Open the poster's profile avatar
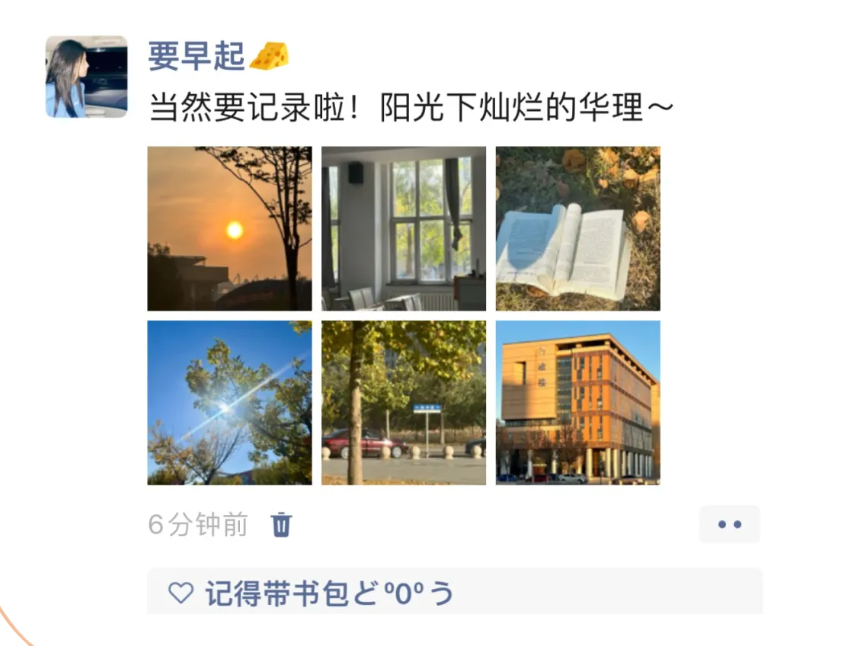 point(86,78)
